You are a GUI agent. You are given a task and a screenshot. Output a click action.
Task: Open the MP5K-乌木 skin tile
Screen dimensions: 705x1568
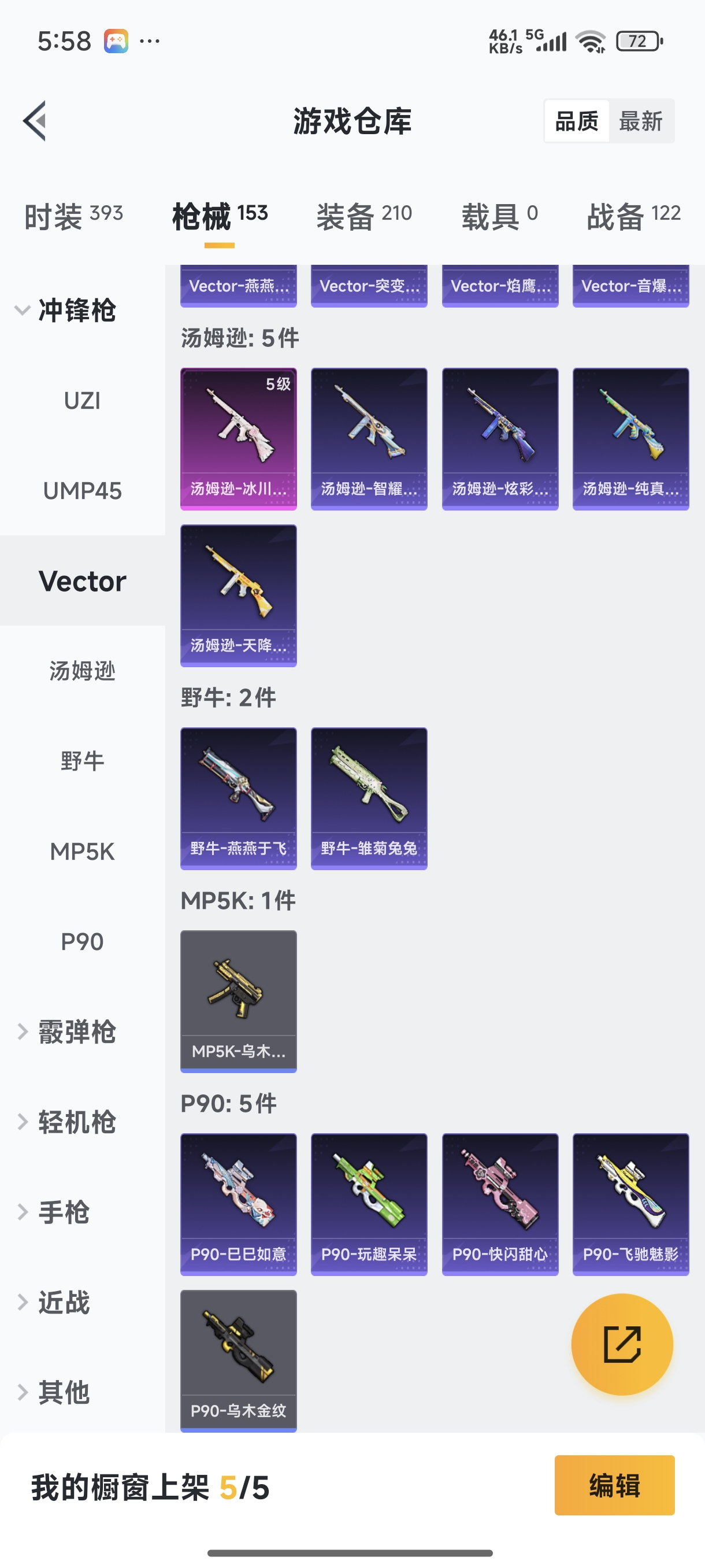coord(239,1001)
